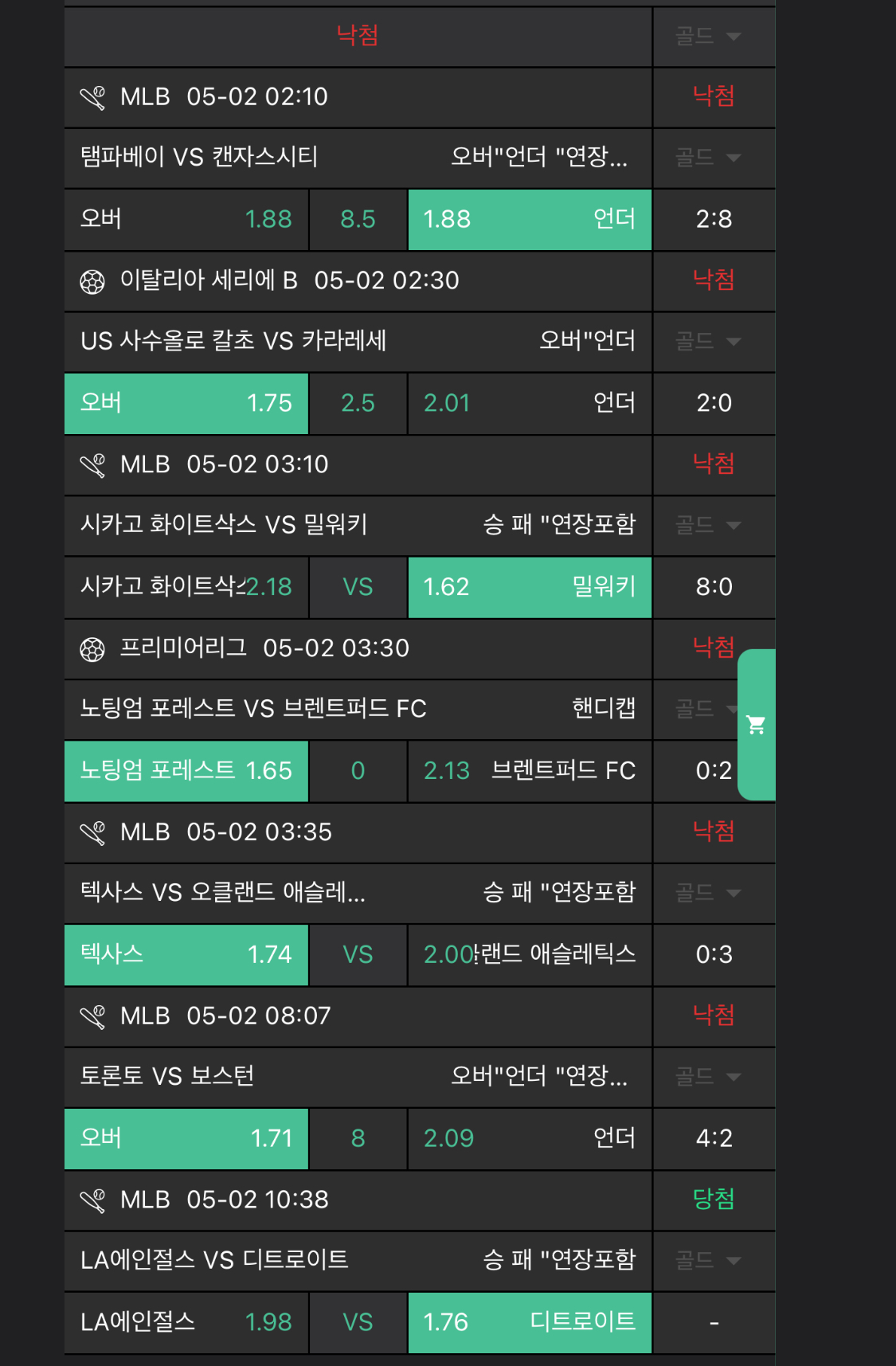Open the floating cart button
896x1366 pixels.
point(757,725)
